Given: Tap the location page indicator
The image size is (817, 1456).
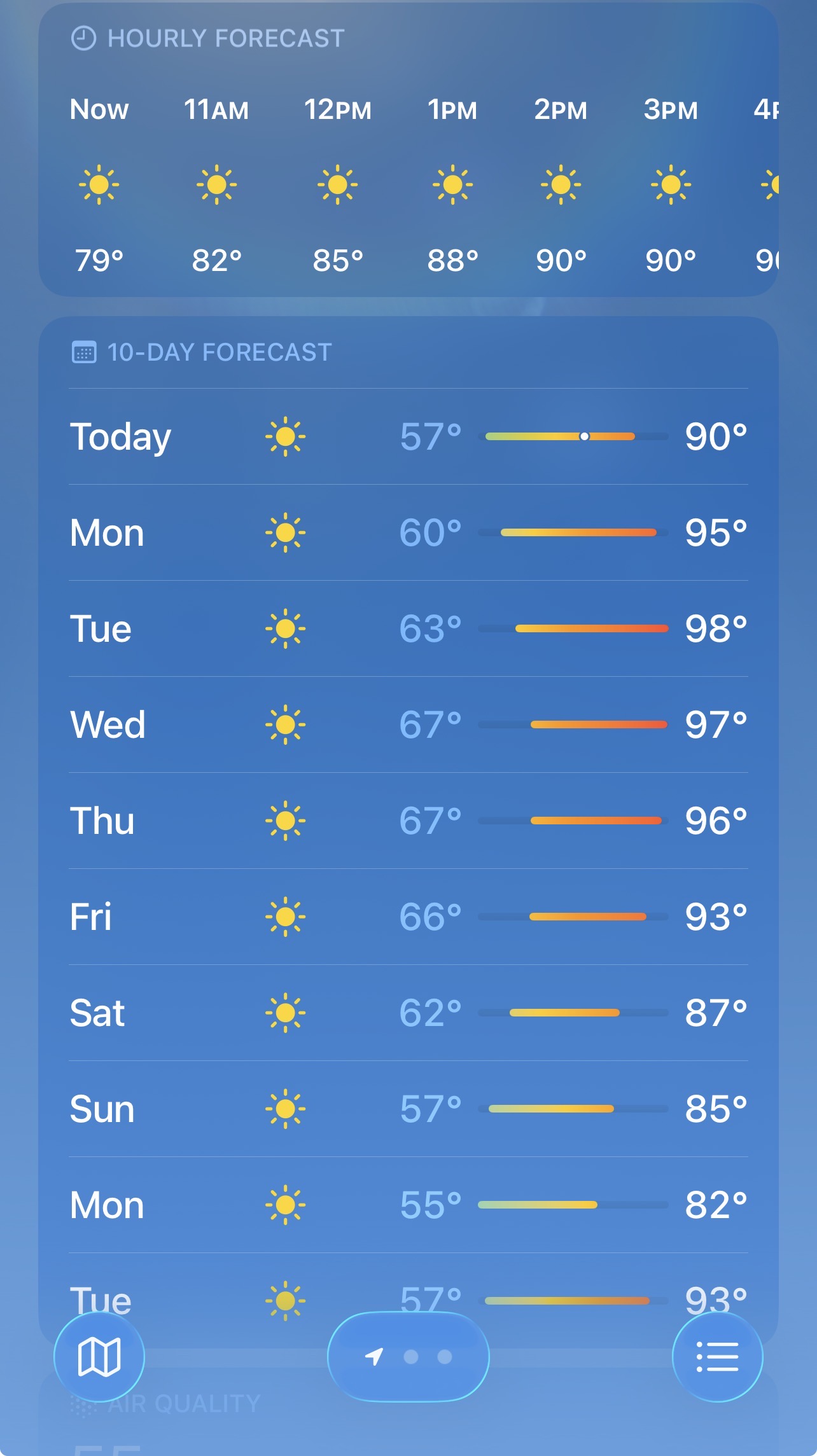Looking at the screenshot, I should (x=408, y=1357).
